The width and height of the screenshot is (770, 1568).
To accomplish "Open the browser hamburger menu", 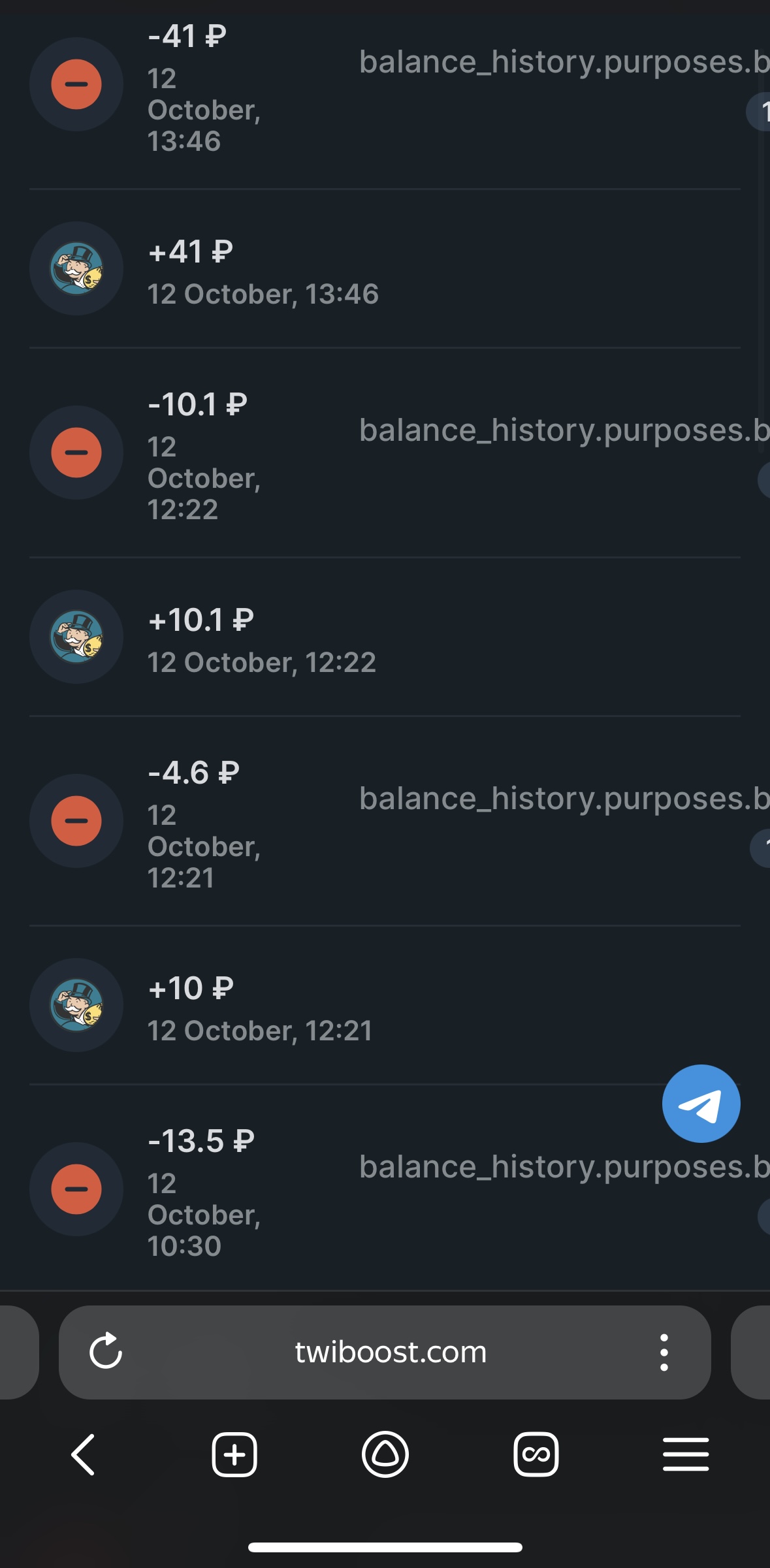I will pos(686,1454).
